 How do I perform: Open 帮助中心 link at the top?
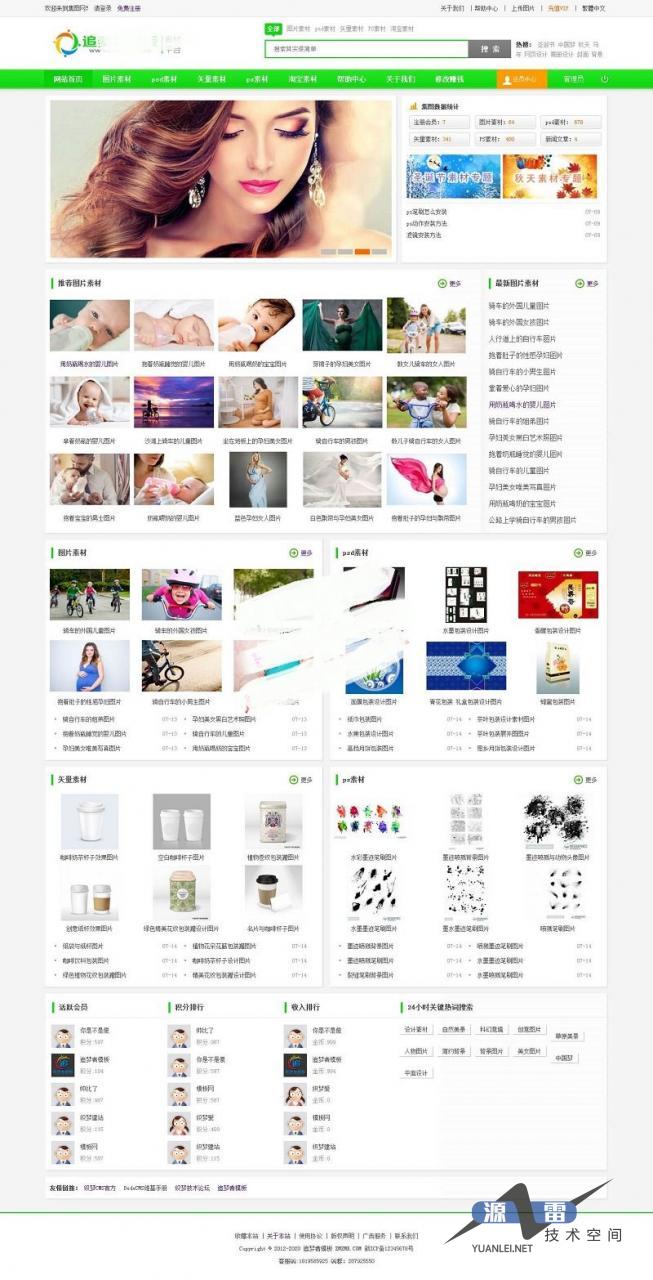(486, 7)
